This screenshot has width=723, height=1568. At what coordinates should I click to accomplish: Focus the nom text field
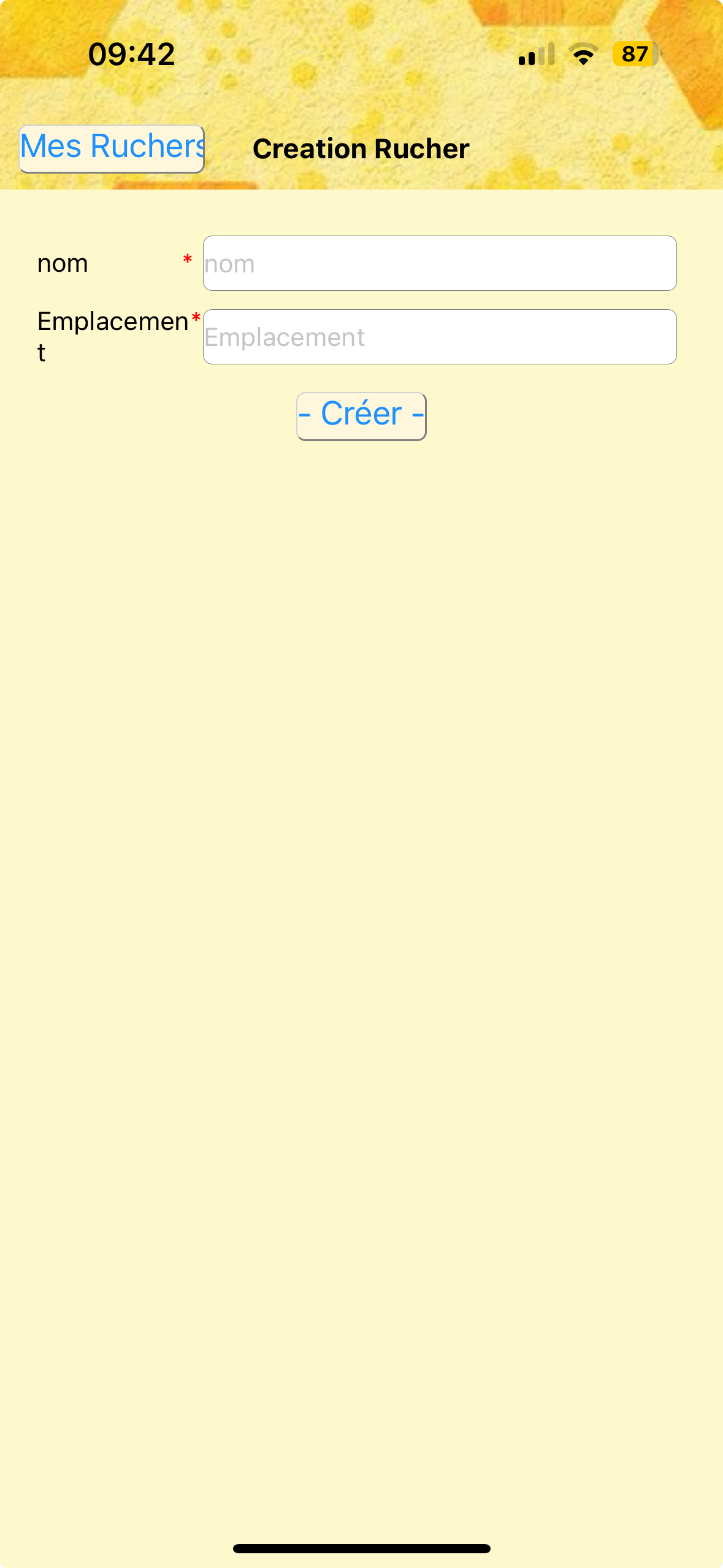(x=439, y=263)
